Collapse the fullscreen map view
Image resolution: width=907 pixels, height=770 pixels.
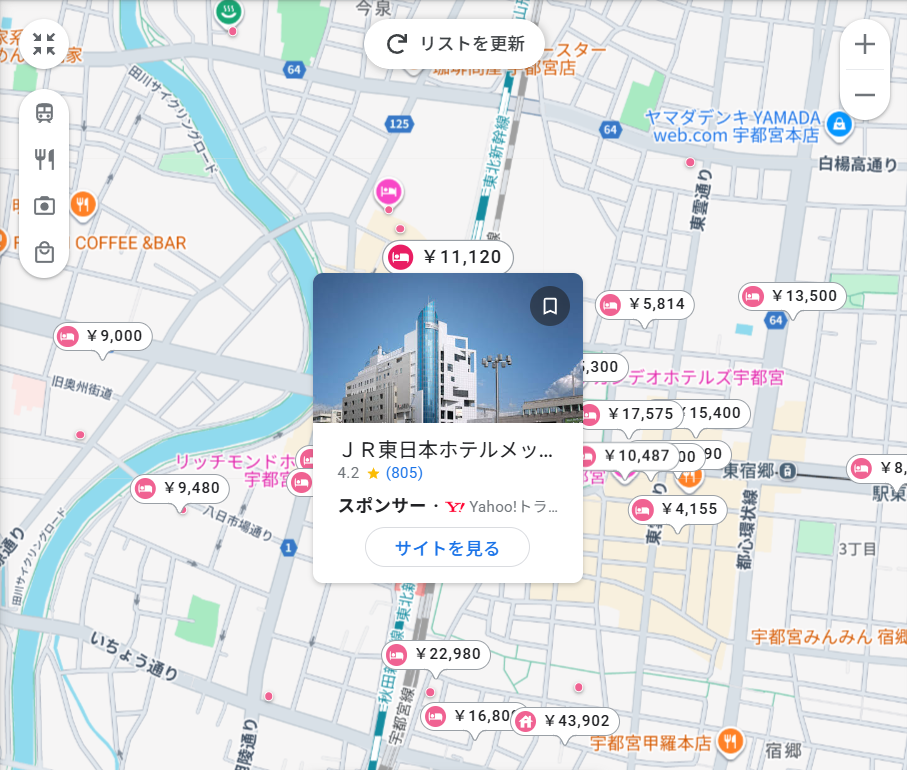click(x=44, y=44)
